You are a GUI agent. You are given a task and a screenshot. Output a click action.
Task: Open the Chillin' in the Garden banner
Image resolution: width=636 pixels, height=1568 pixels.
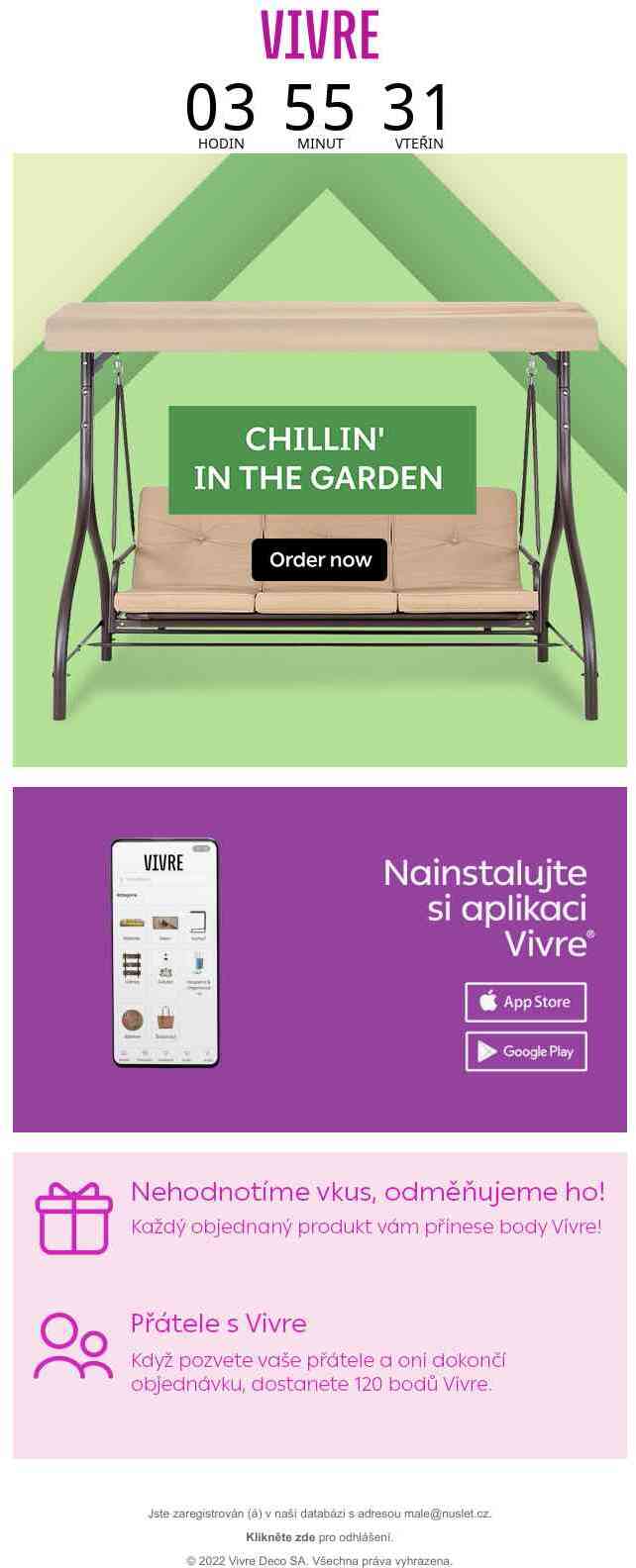click(x=321, y=459)
